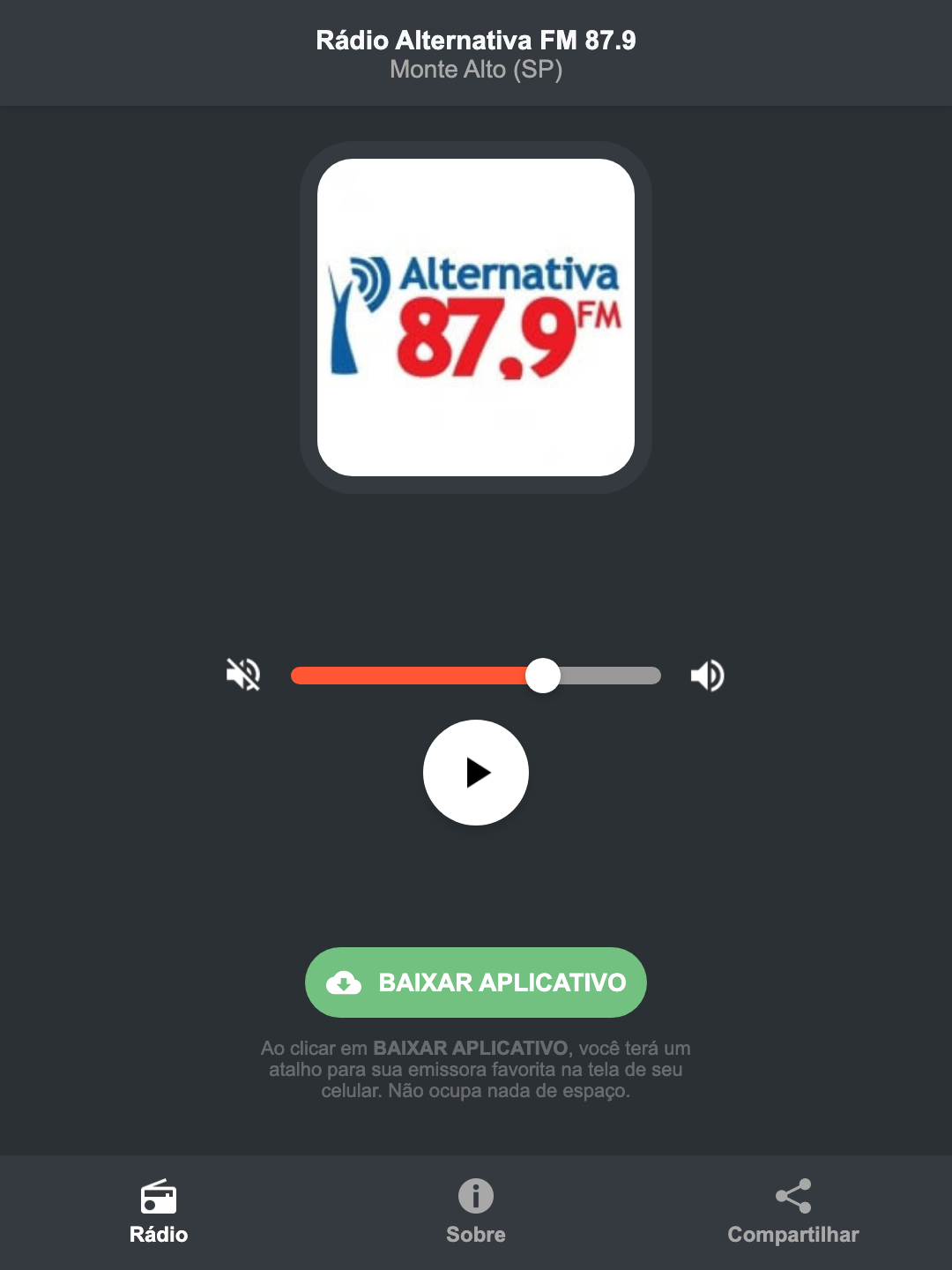Click the download cloud icon on the green button
Viewport: 952px width, 1270px height.
click(x=346, y=982)
